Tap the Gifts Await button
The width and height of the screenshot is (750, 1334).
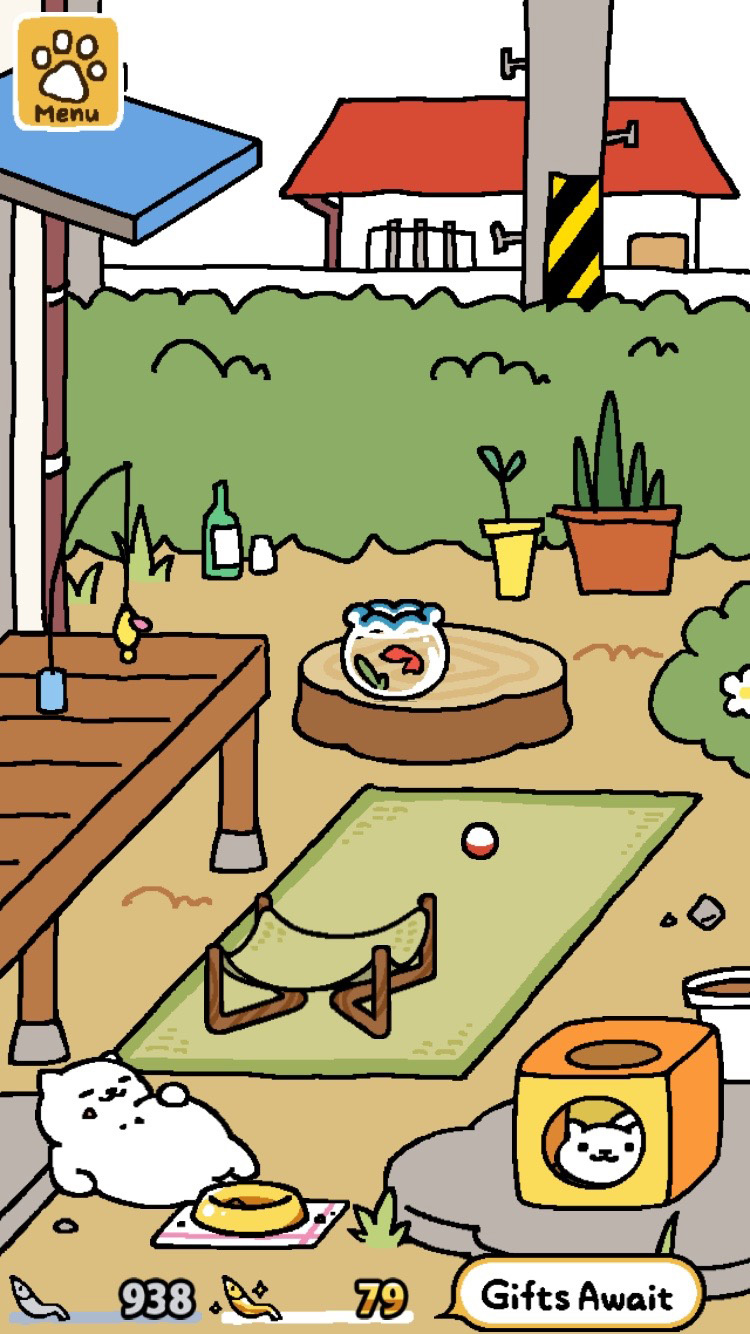[577, 1296]
